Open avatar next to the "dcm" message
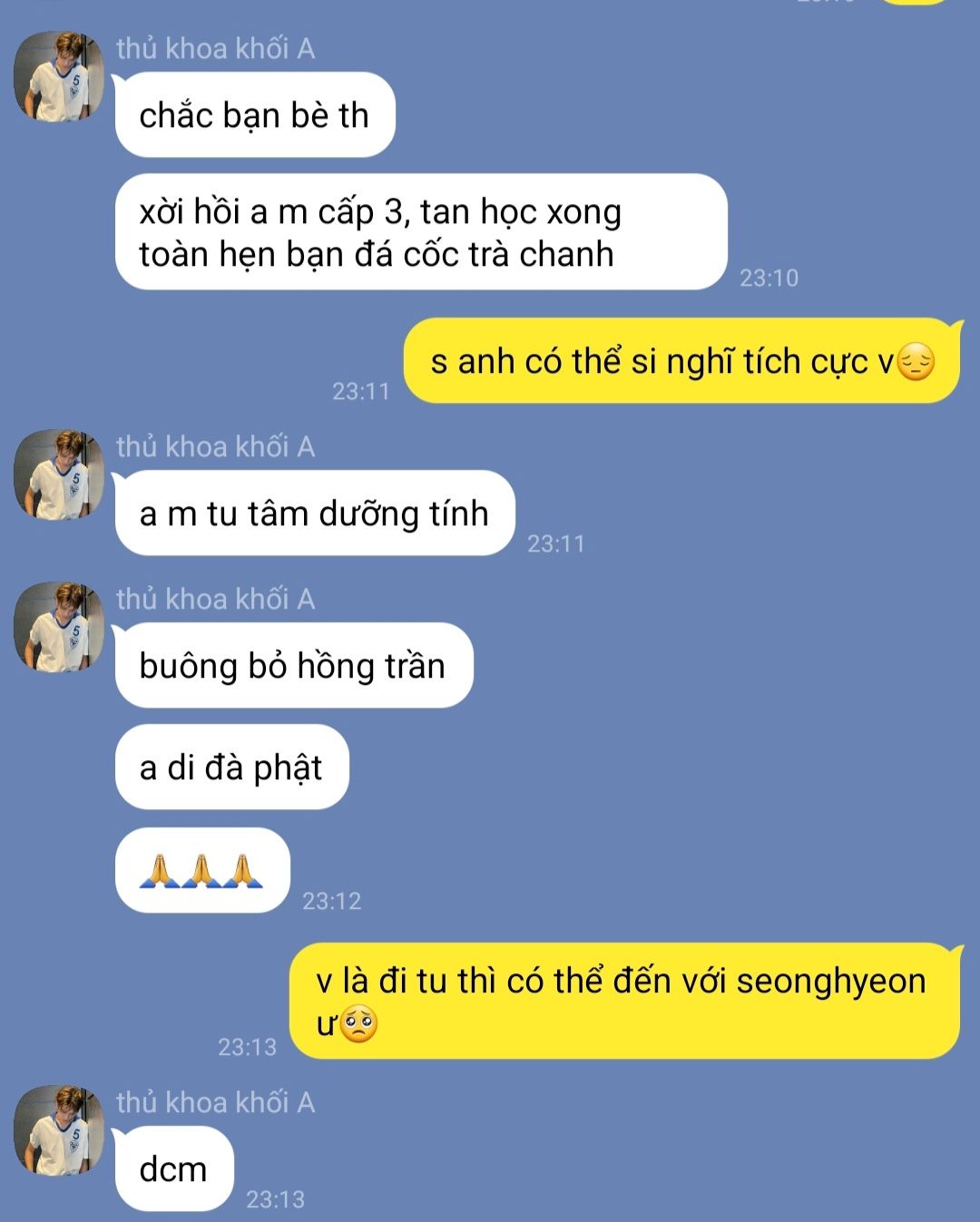The height and width of the screenshot is (1222, 980). pos(58,1130)
